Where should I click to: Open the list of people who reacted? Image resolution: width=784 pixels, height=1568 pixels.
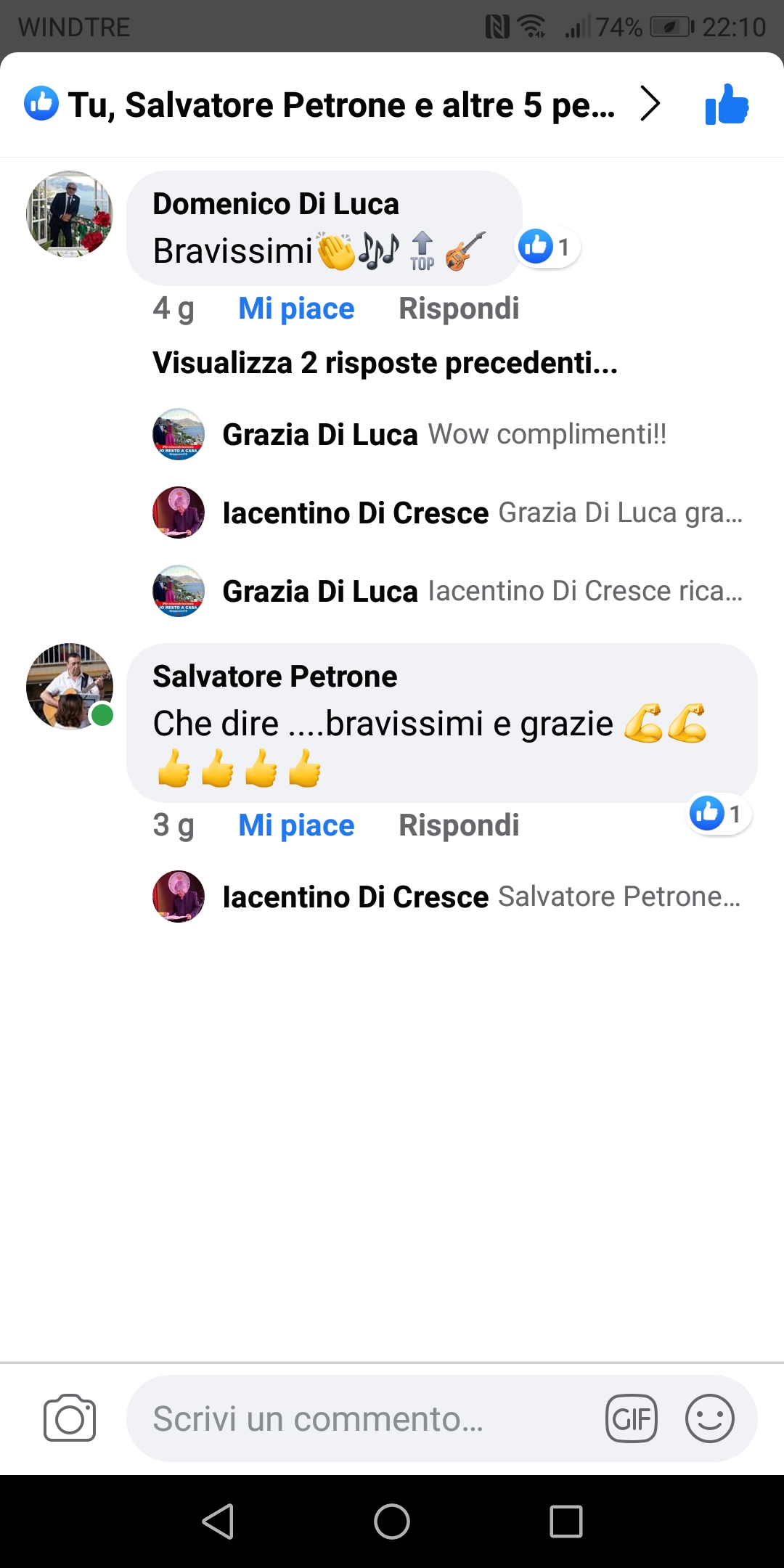pyautogui.click(x=343, y=105)
